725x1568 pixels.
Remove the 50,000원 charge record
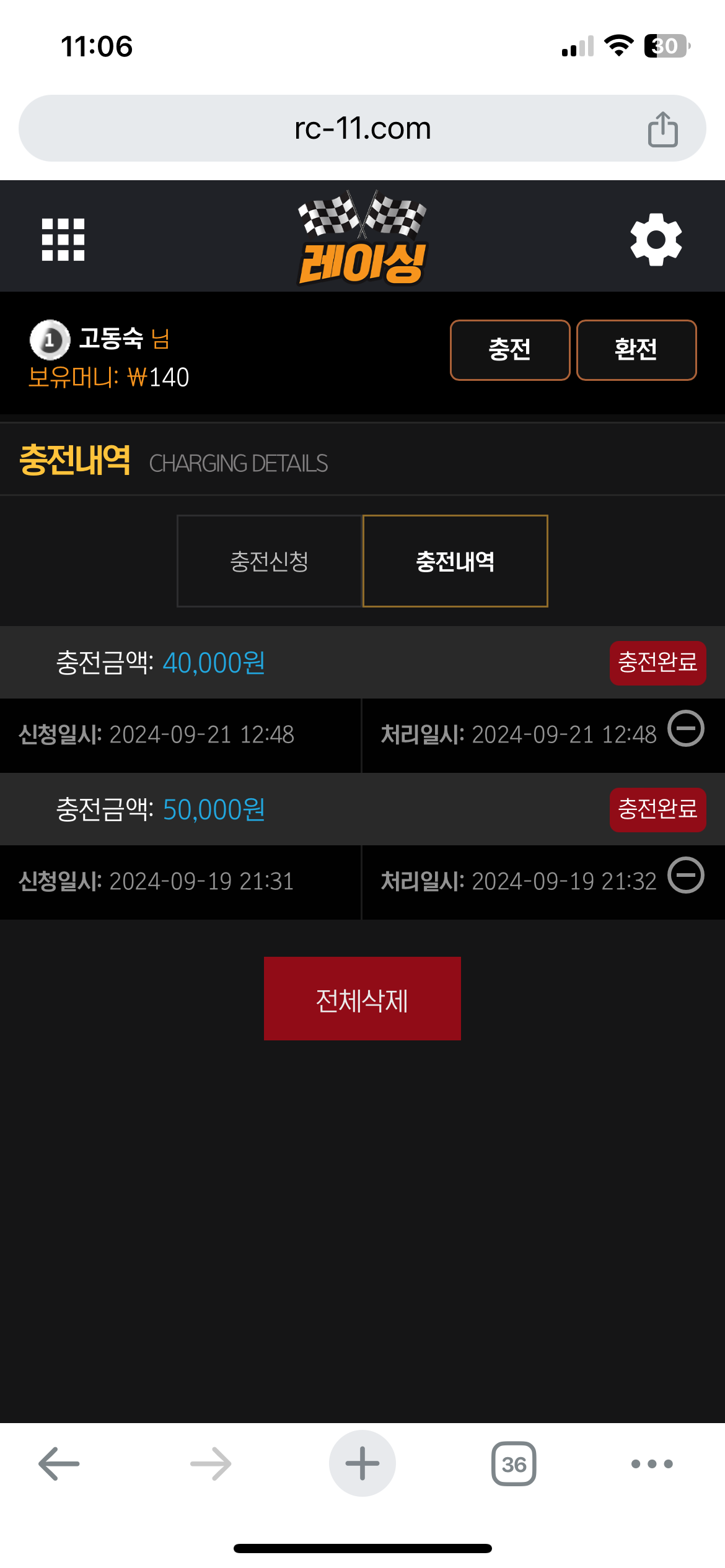tap(685, 875)
